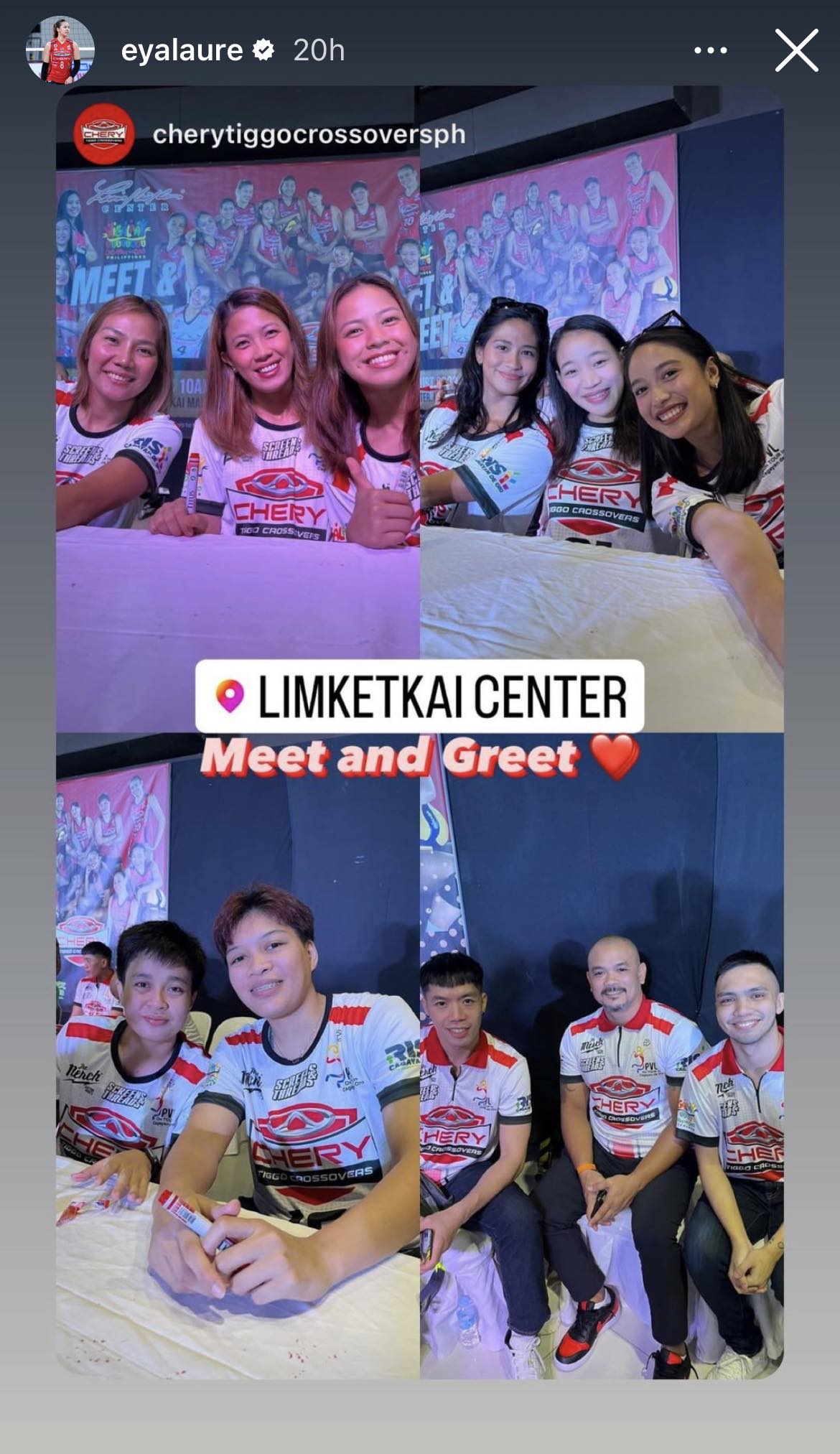840x1454 pixels.
Task: Close the story viewer
Action: coord(796,50)
